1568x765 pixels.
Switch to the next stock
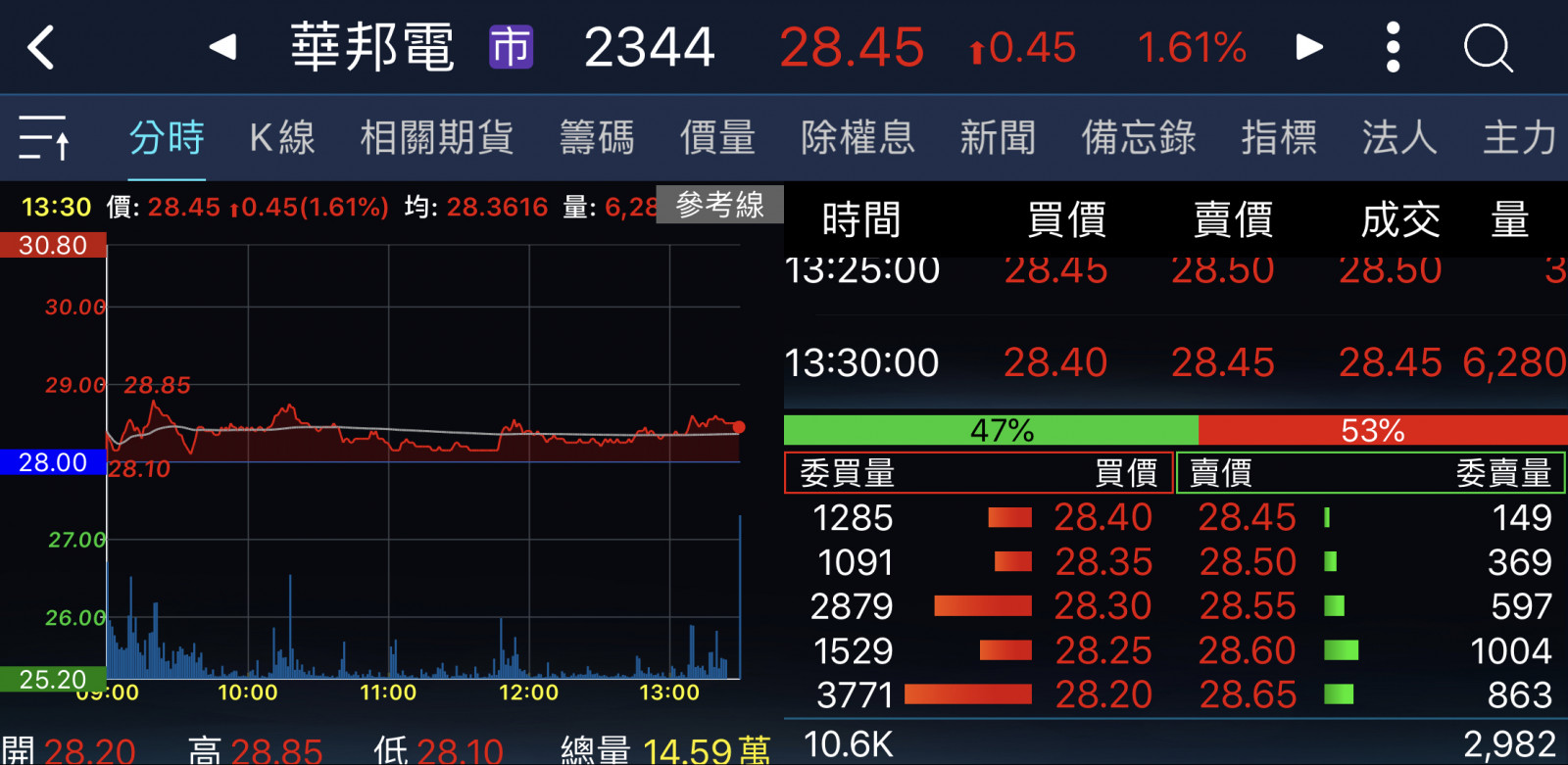(1308, 47)
